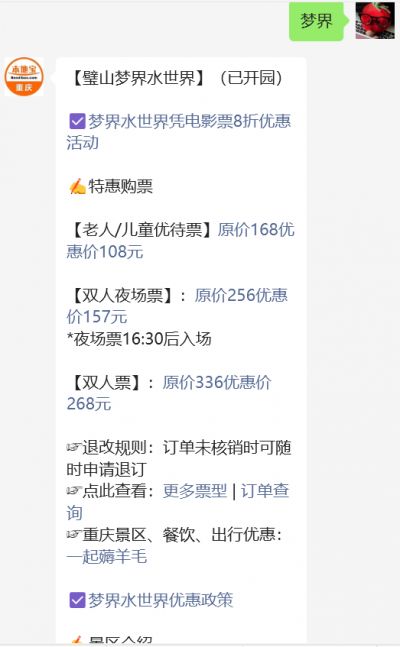Open 双人夜场票 原价256优惠价157元 link
Screen dimensions: 400x647
coord(178,306)
